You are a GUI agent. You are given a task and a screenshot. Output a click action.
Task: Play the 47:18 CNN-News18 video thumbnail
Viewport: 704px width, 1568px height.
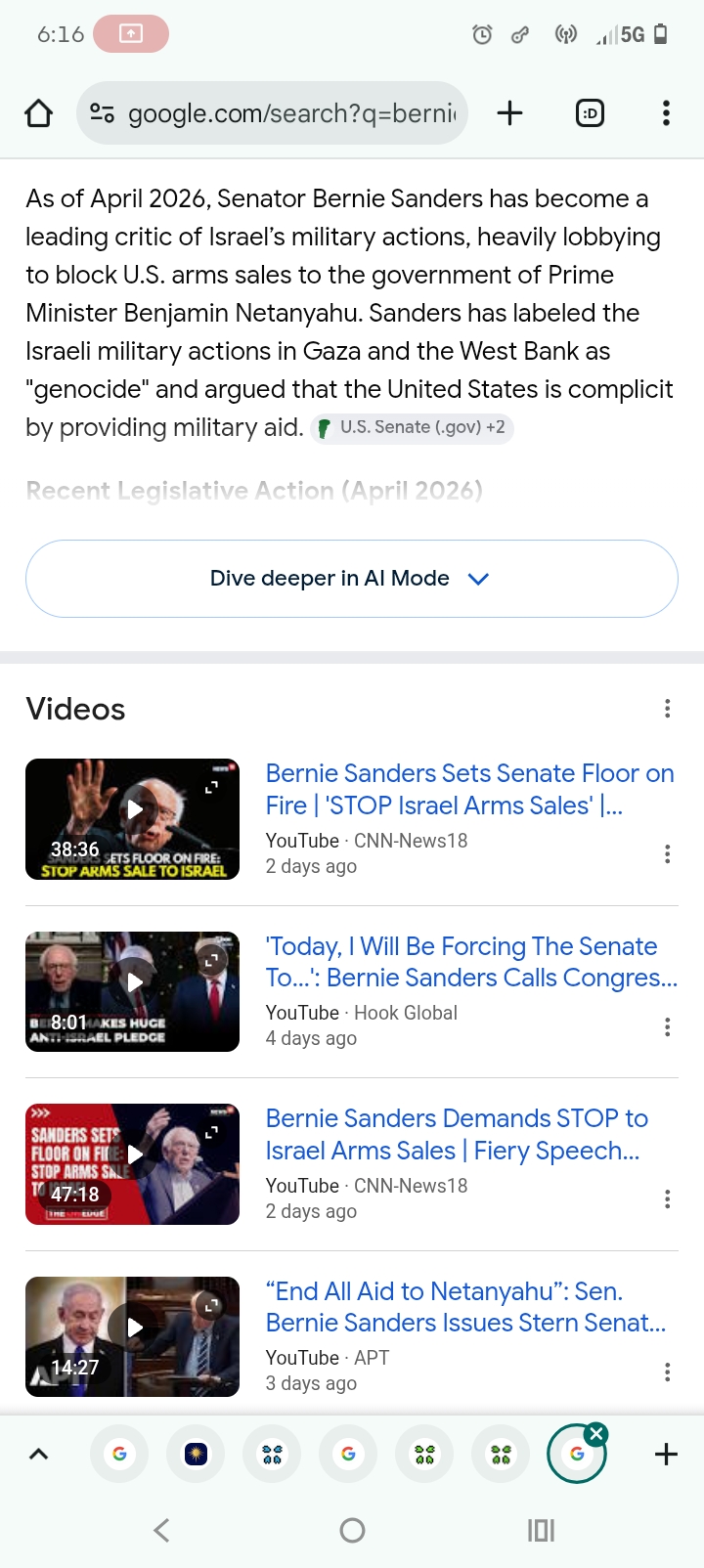pos(133,1163)
